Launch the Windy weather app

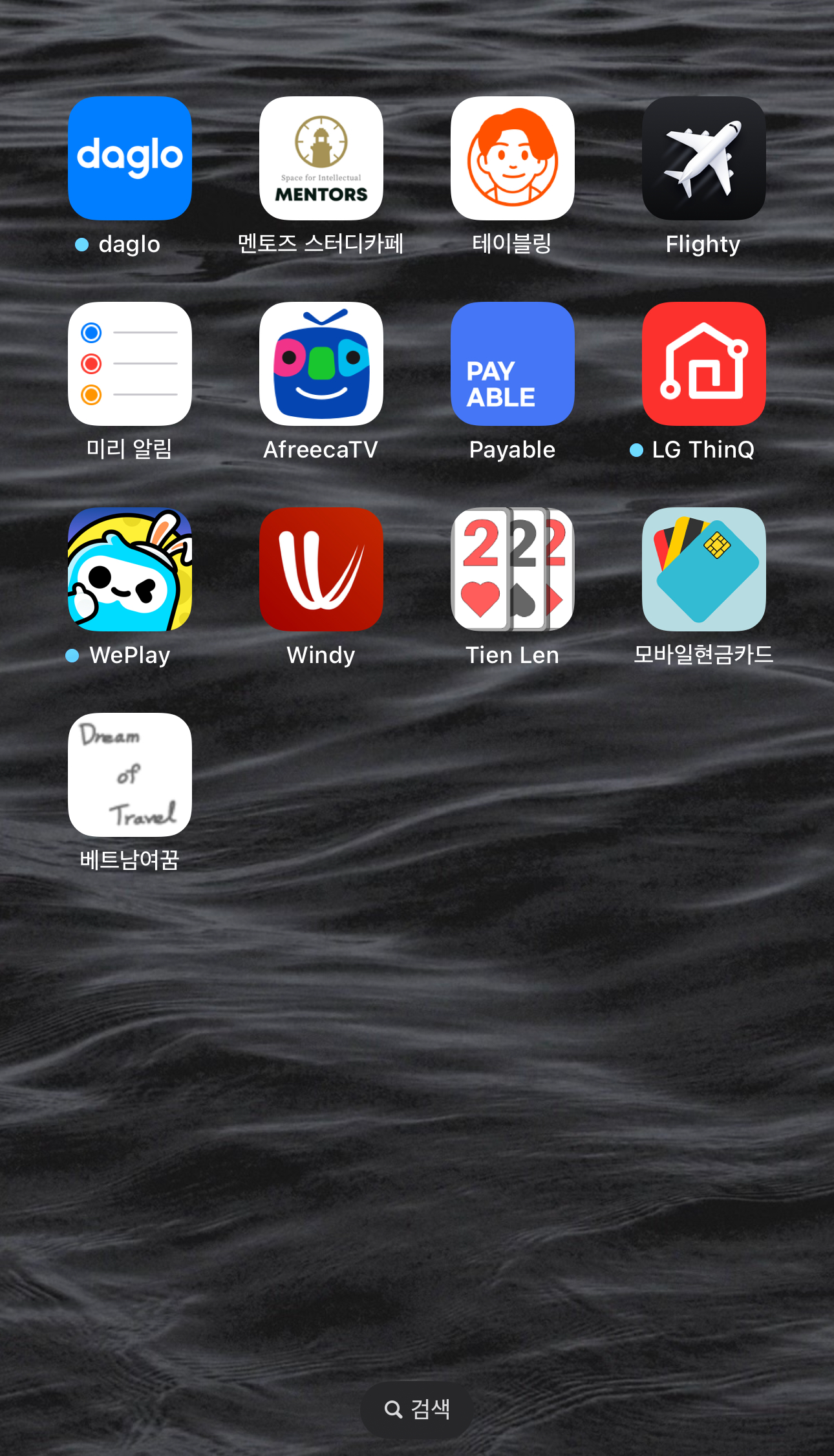pos(321,569)
